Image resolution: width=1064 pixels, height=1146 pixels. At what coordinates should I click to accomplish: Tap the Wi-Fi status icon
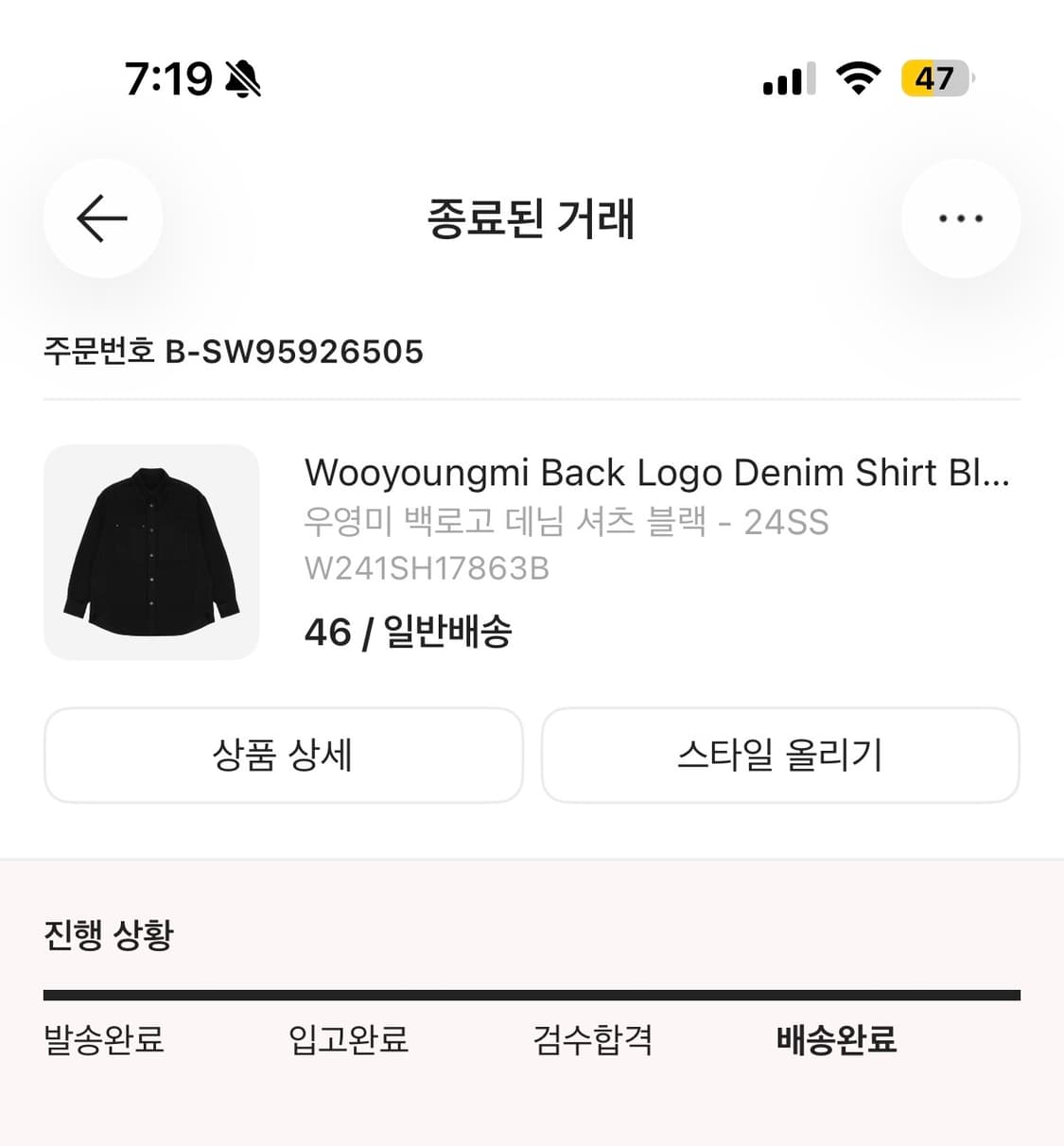856,79
